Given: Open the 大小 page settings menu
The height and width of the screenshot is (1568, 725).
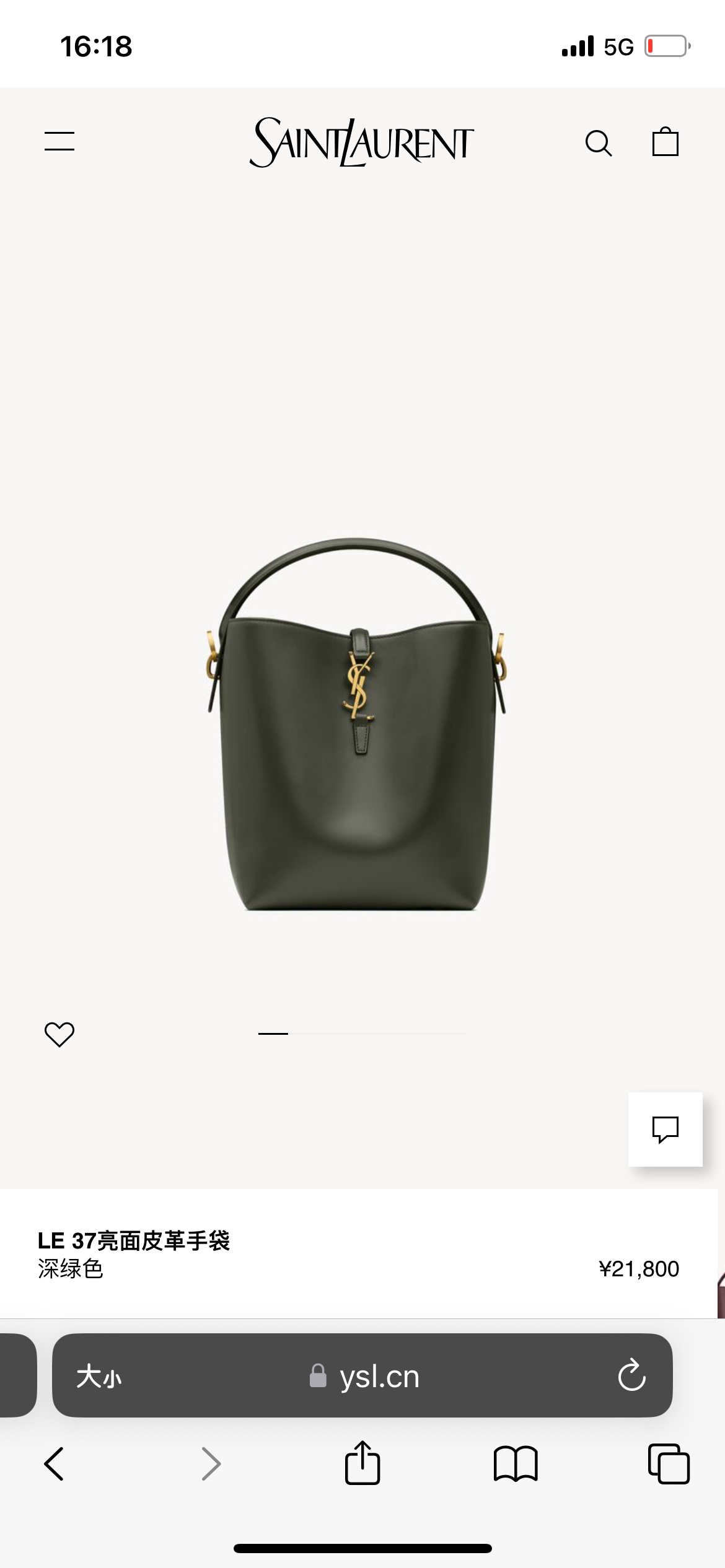Looking at the screenshot, I should [99, 1376].
